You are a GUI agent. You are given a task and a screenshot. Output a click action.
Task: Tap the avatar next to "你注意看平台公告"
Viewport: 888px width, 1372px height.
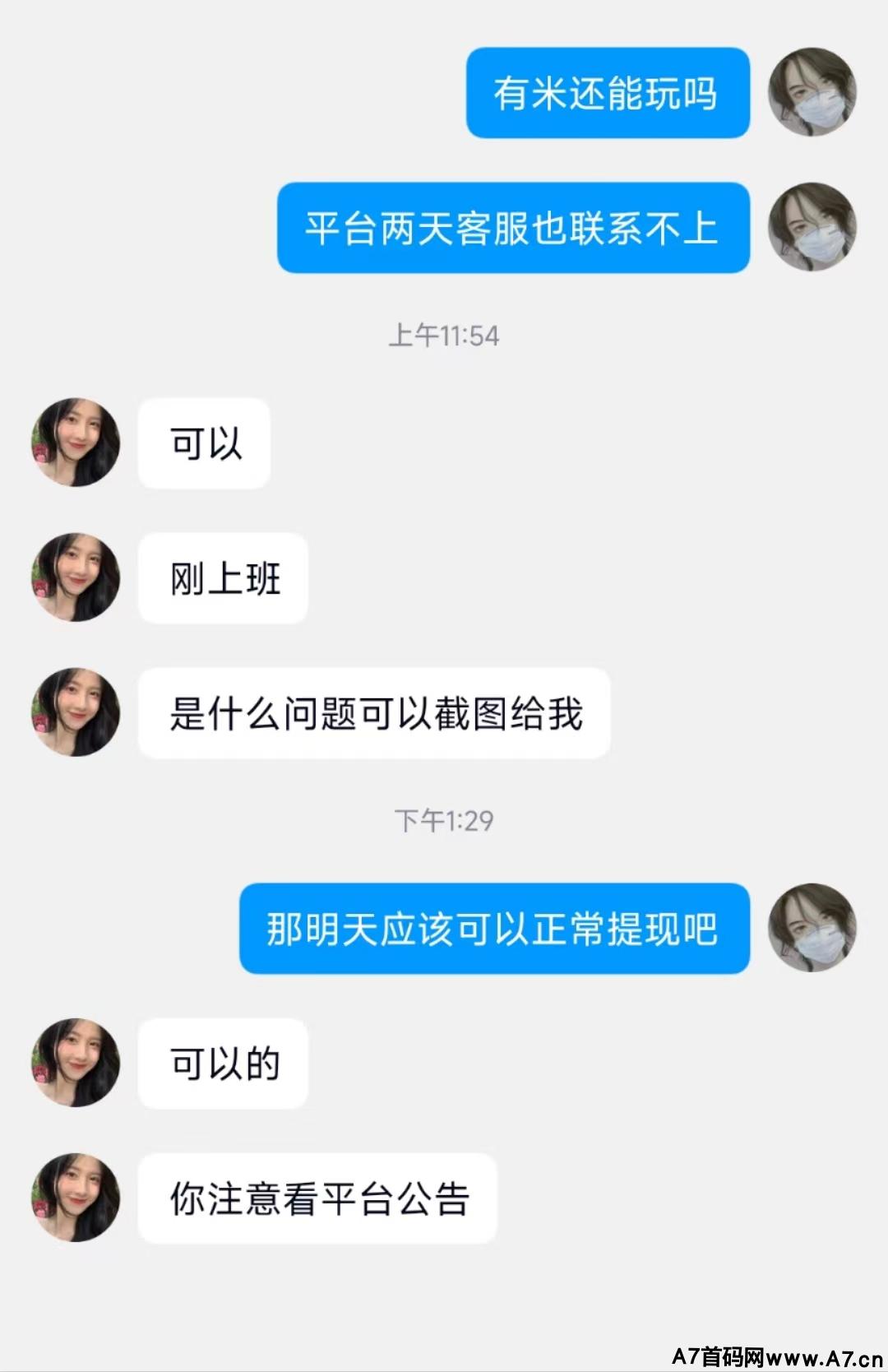point(76,1198)
